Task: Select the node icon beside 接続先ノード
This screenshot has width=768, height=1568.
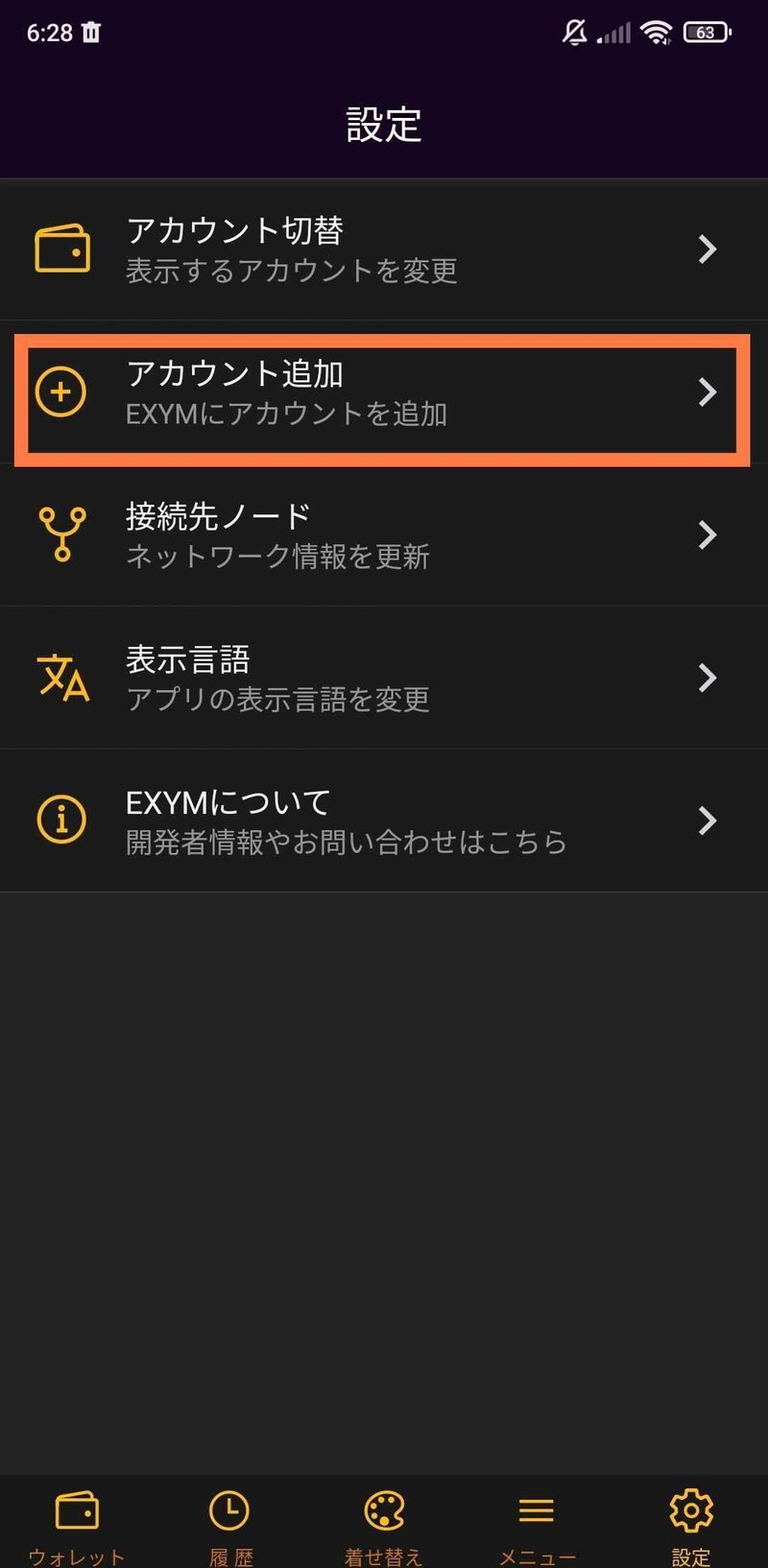Action: 61,535
